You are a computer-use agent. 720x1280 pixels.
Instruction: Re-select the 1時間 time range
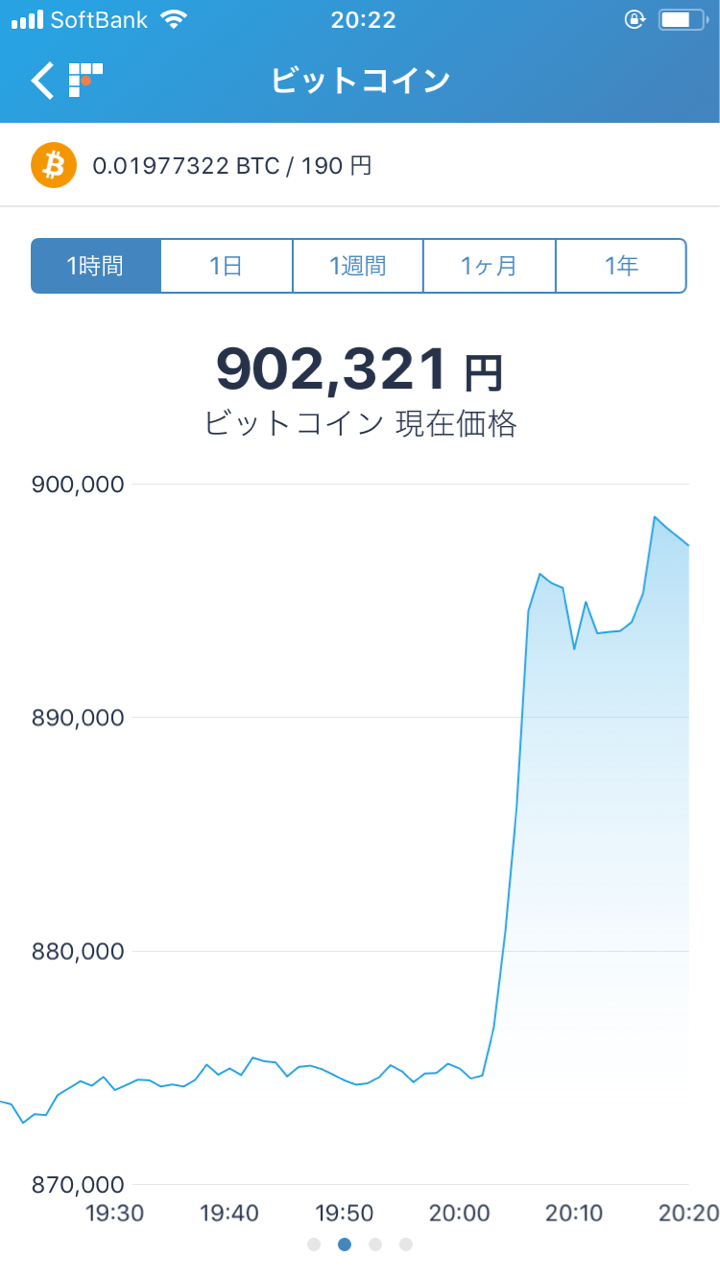[96, 265]
